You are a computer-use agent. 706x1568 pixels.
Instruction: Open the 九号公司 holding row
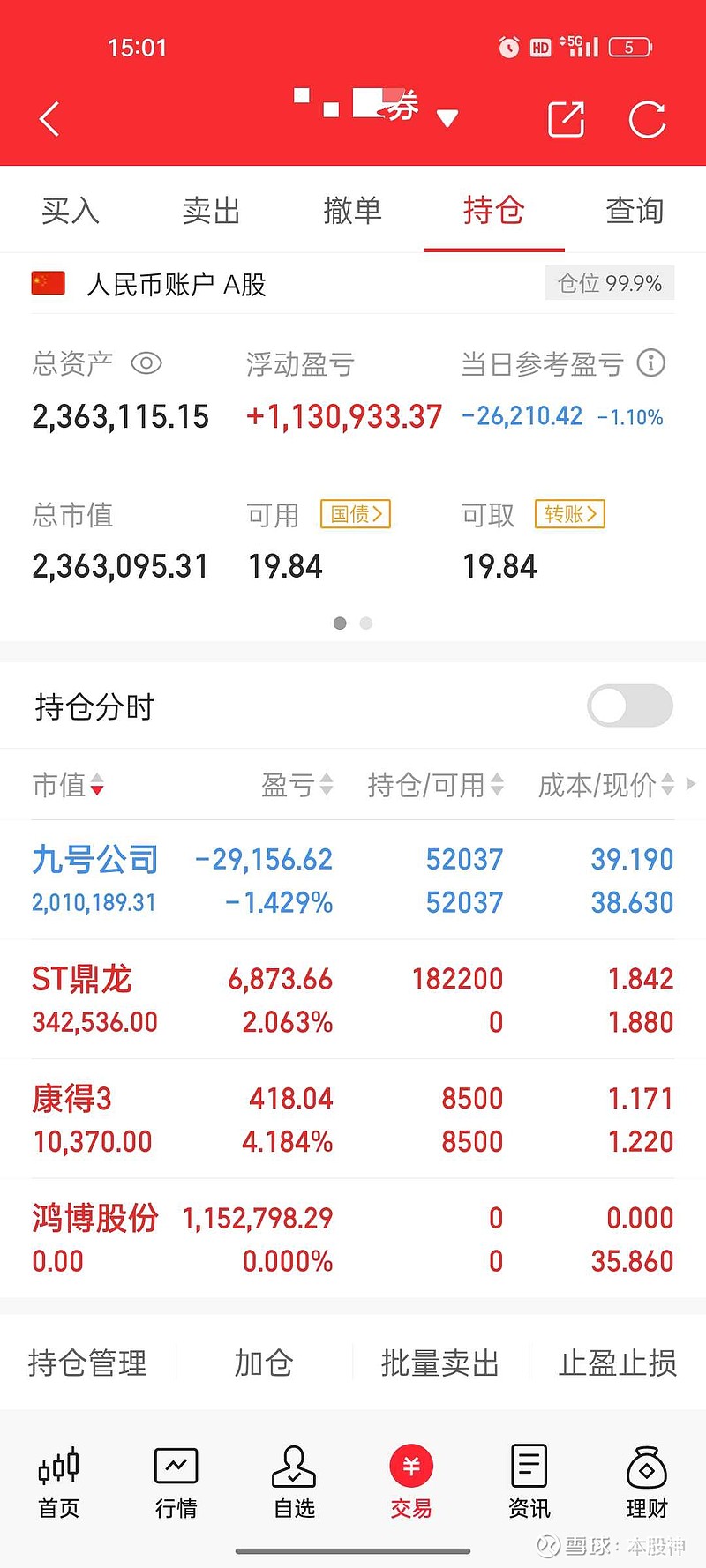click(353, 880)
